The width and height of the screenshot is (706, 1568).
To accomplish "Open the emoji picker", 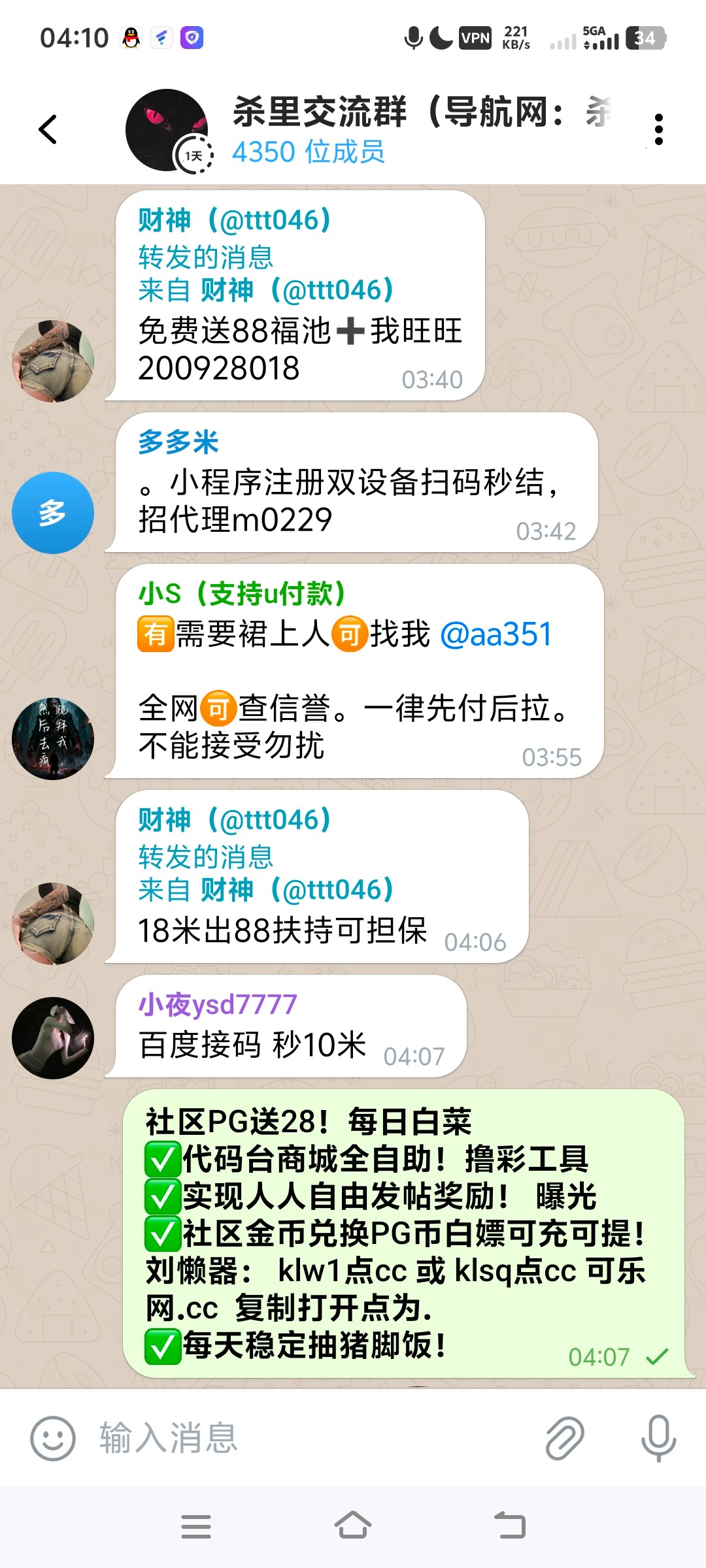I will (53, 1438).
